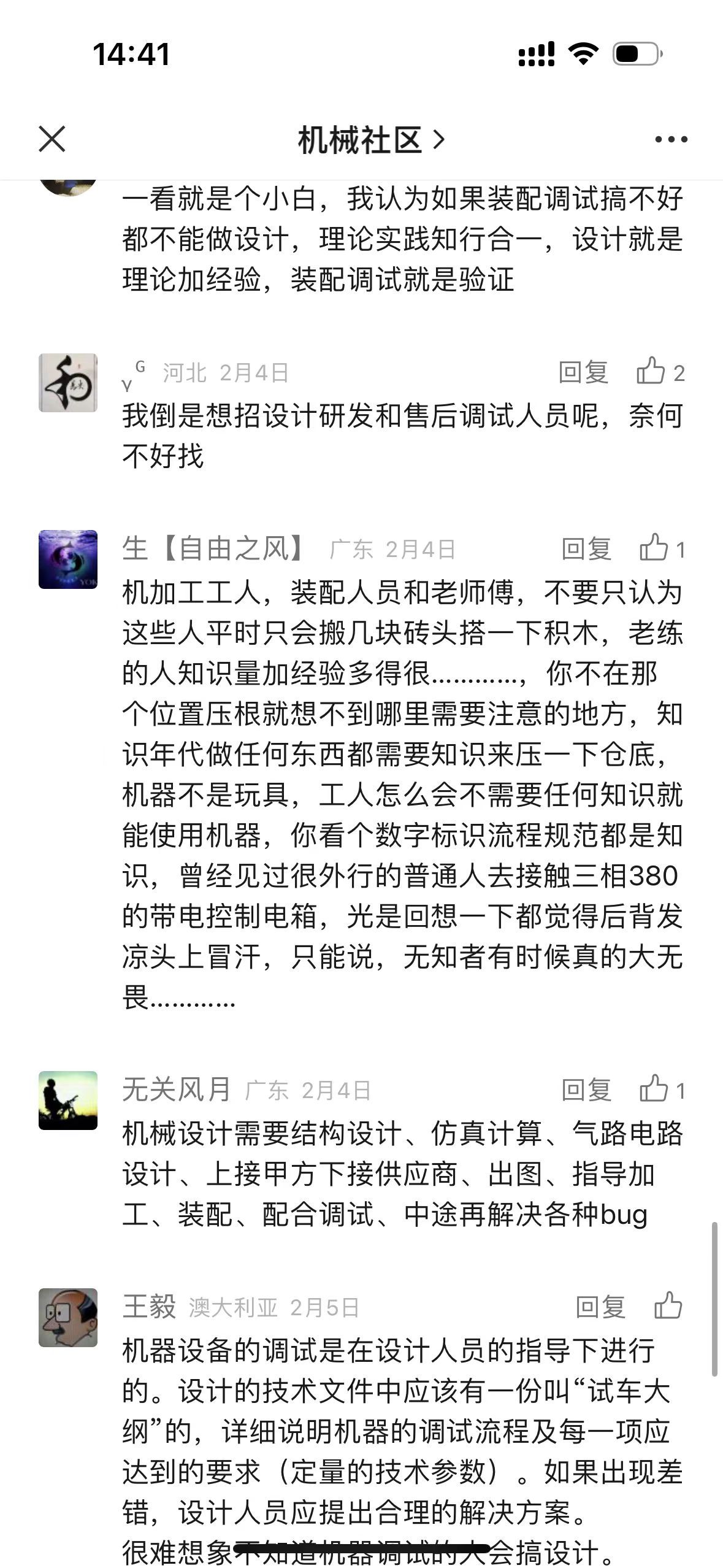The width and height of the screenshot is (723, 1568).
Task: Open 无关风月's profile avatar
Action: tap(68, 1101)
